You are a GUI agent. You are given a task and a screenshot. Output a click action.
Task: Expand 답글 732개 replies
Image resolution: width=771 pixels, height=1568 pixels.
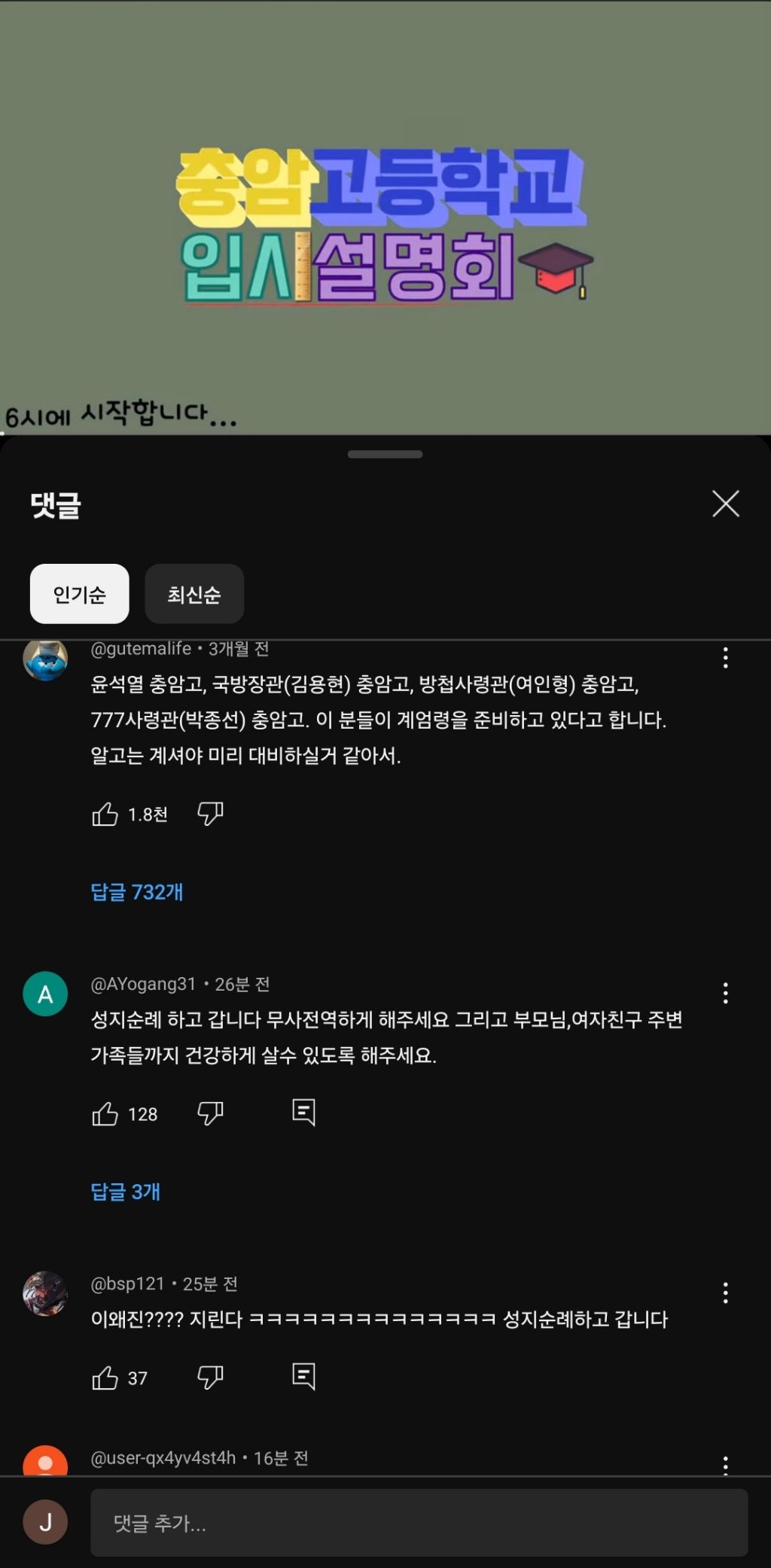click(137, 892)
